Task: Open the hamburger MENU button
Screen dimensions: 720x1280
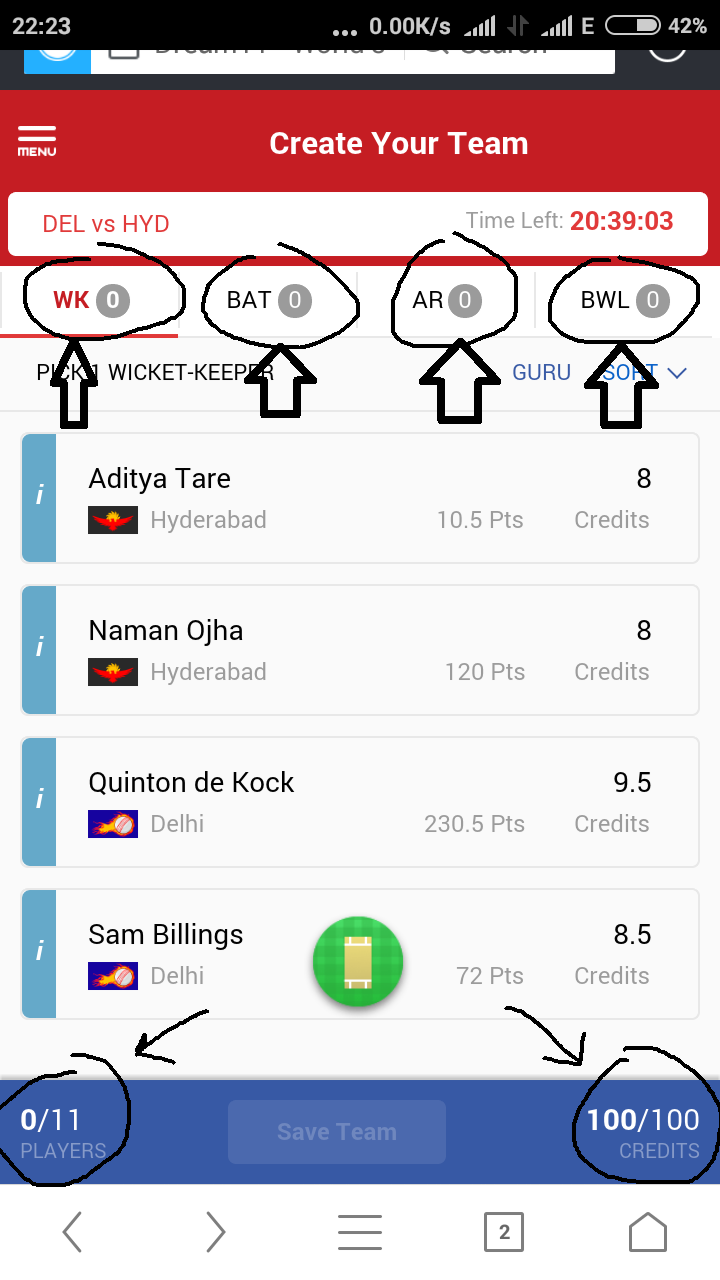Action: pyautogui.click(x=37, y=142)
